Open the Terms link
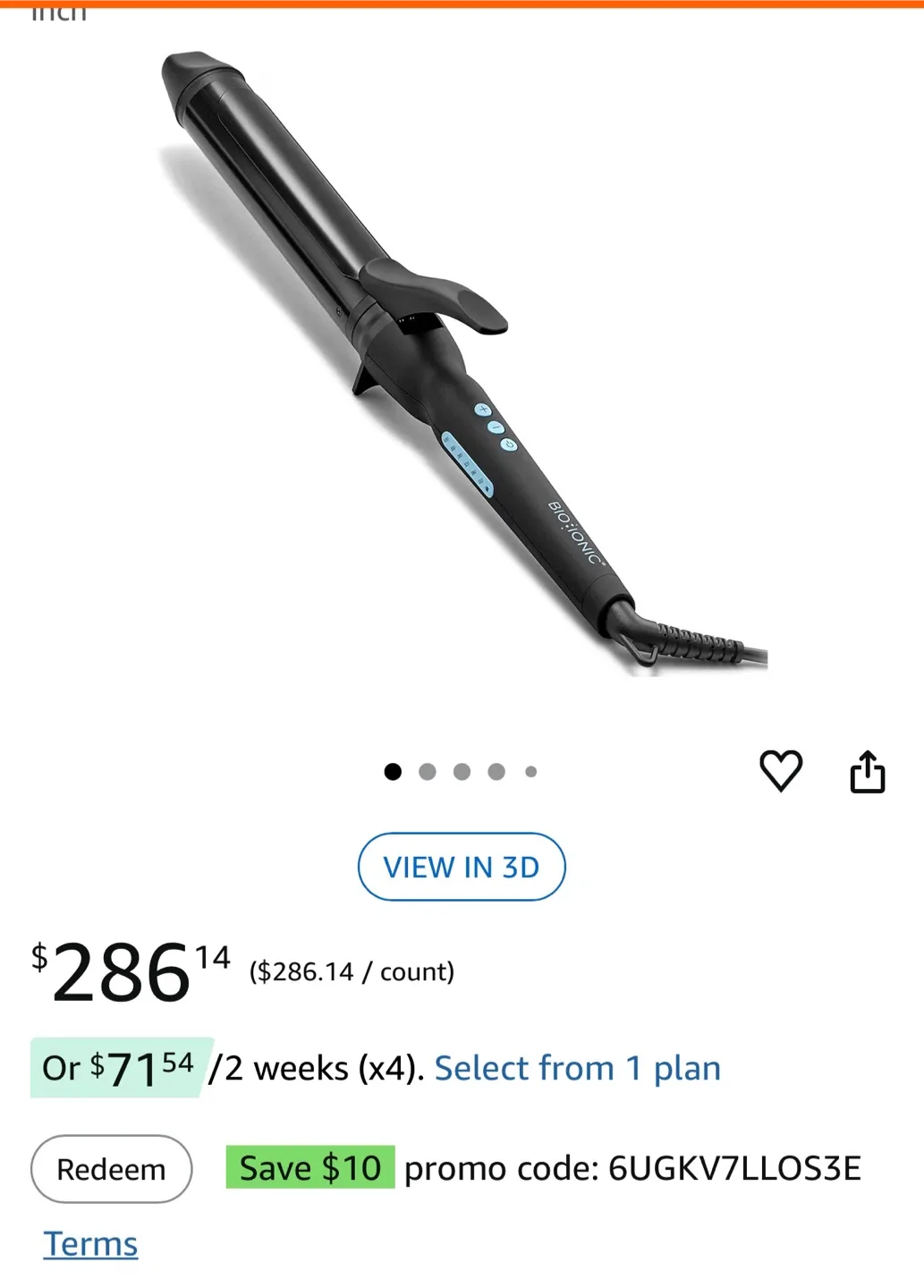924x1288 pixels. 89,1243
